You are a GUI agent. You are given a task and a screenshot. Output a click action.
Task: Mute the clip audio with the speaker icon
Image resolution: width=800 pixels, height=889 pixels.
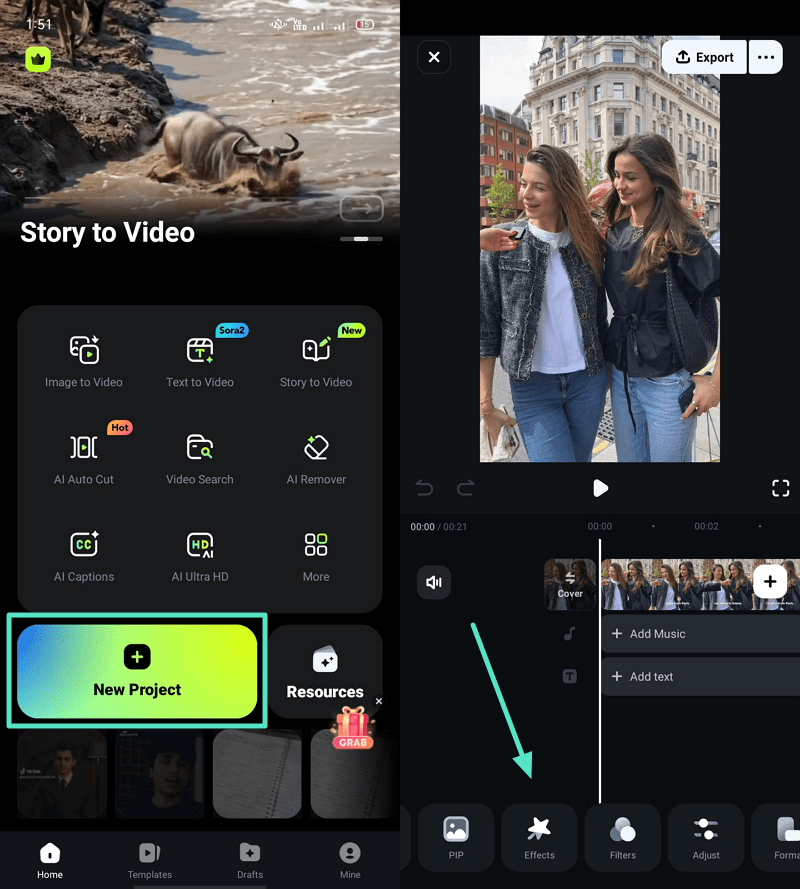(x=434, y=582)
